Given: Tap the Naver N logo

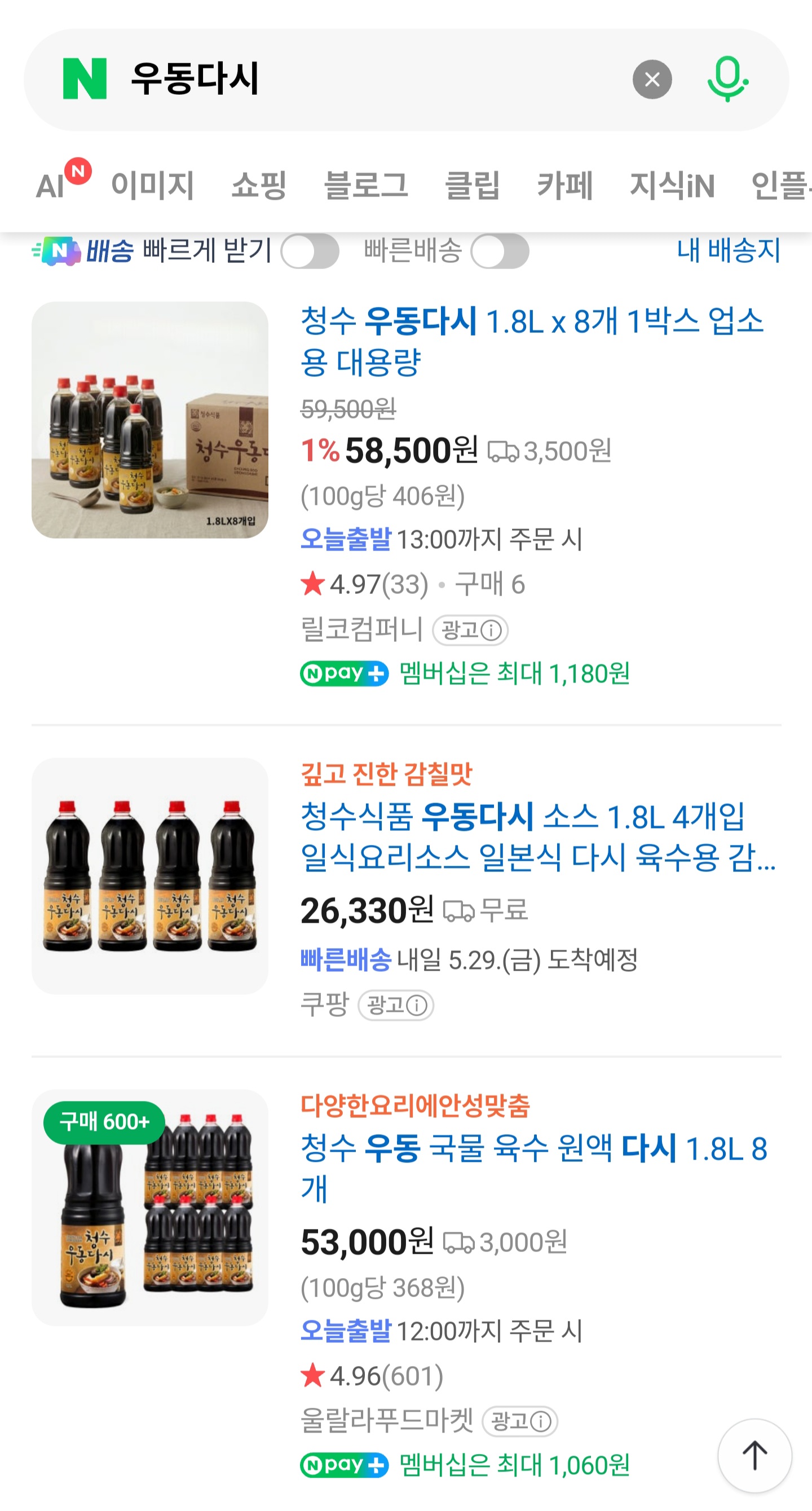Looking at the screenshot, I should tap(85, 78).
